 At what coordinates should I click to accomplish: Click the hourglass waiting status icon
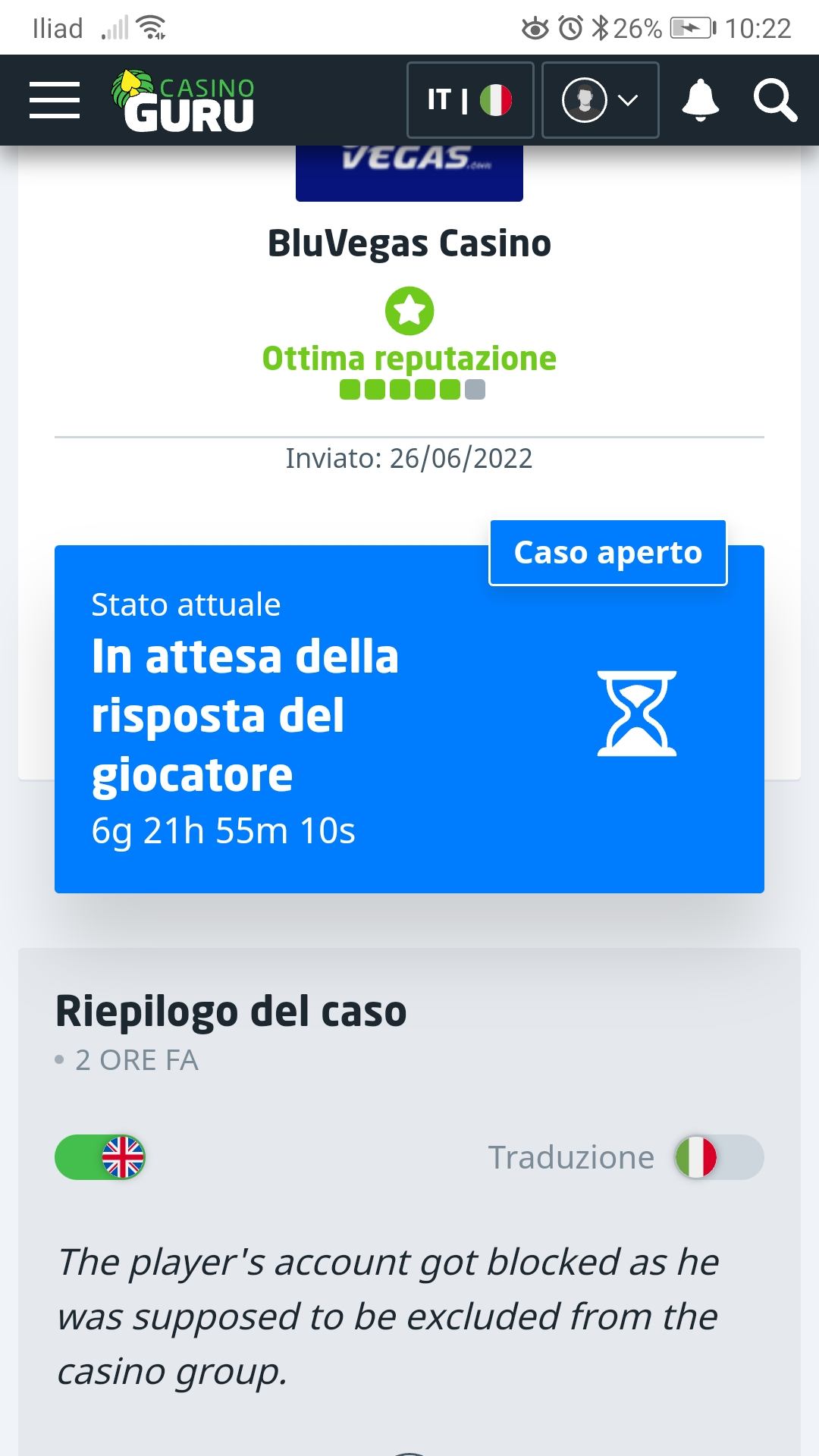pyautogui.click(x=637, y=714)
